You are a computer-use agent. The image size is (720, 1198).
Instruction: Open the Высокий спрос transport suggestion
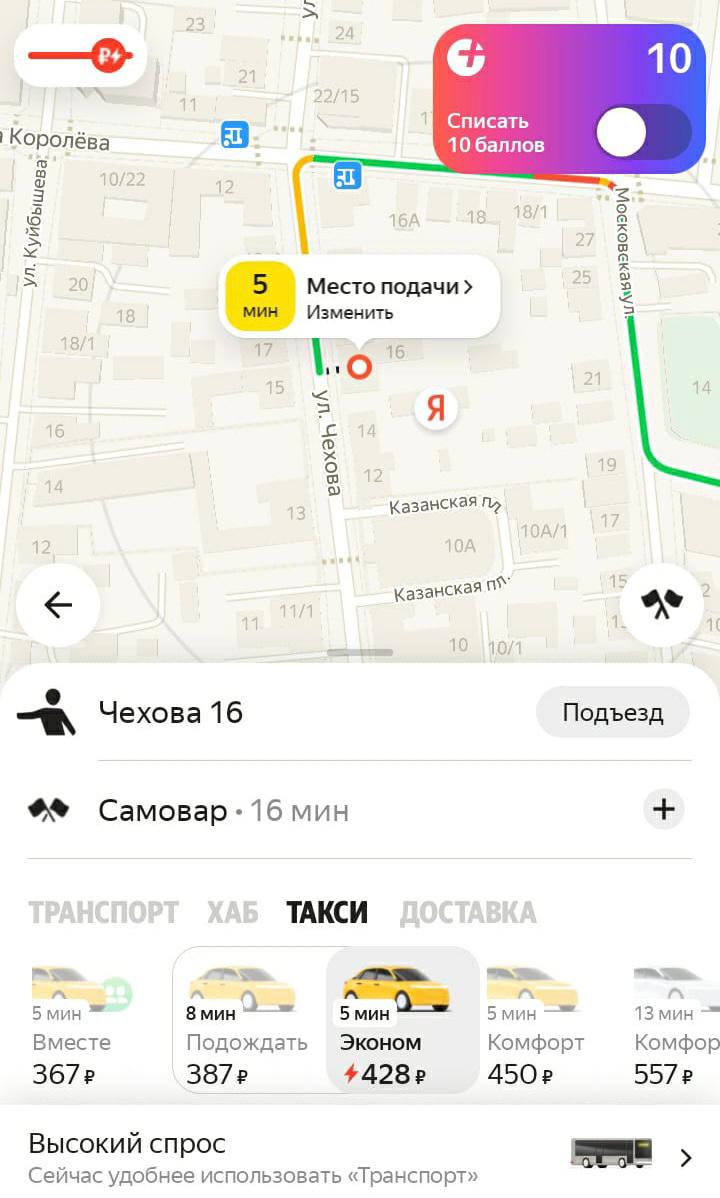tap(360, 1157)
